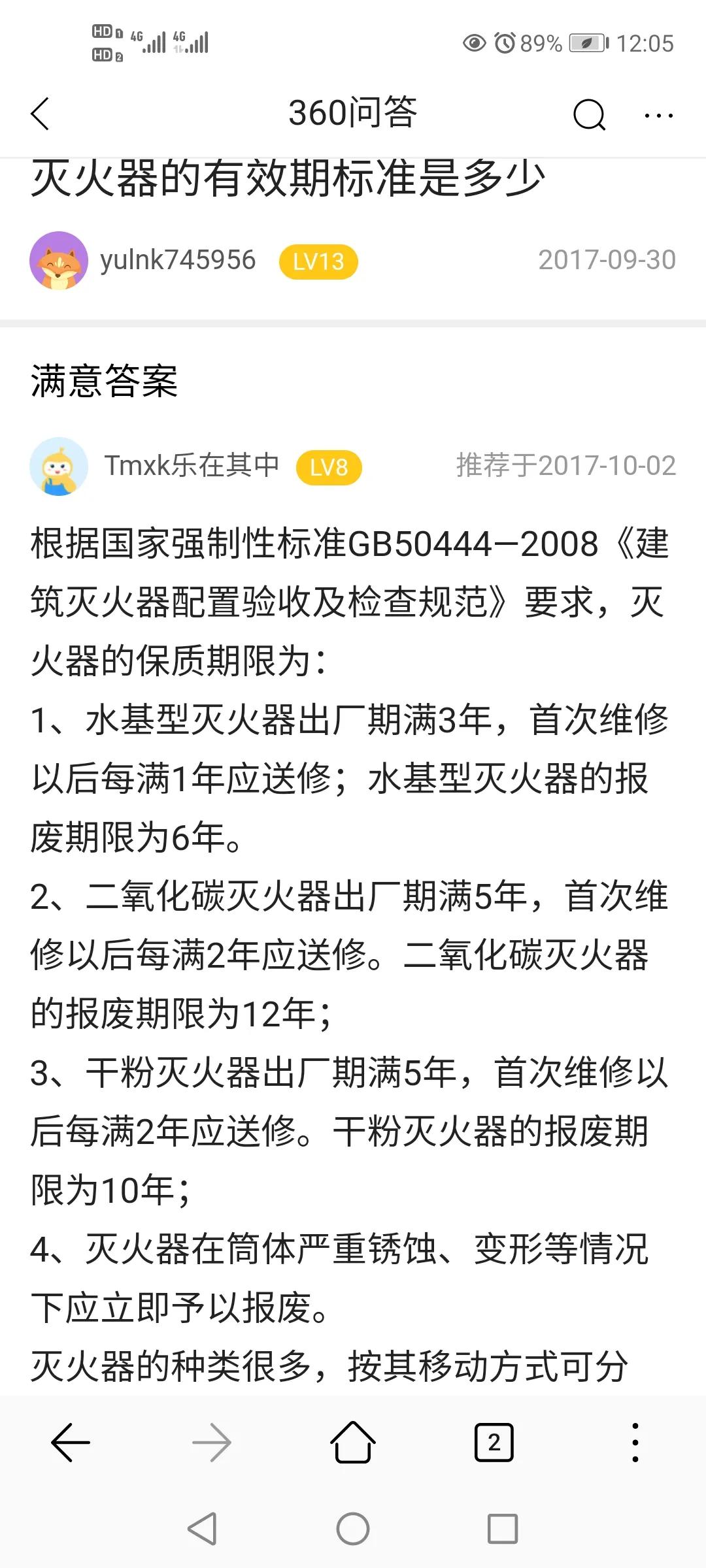Tap the browser forward arrow
The width and height of the screenshot is (706, 1568).
(x=212, y=1442)
